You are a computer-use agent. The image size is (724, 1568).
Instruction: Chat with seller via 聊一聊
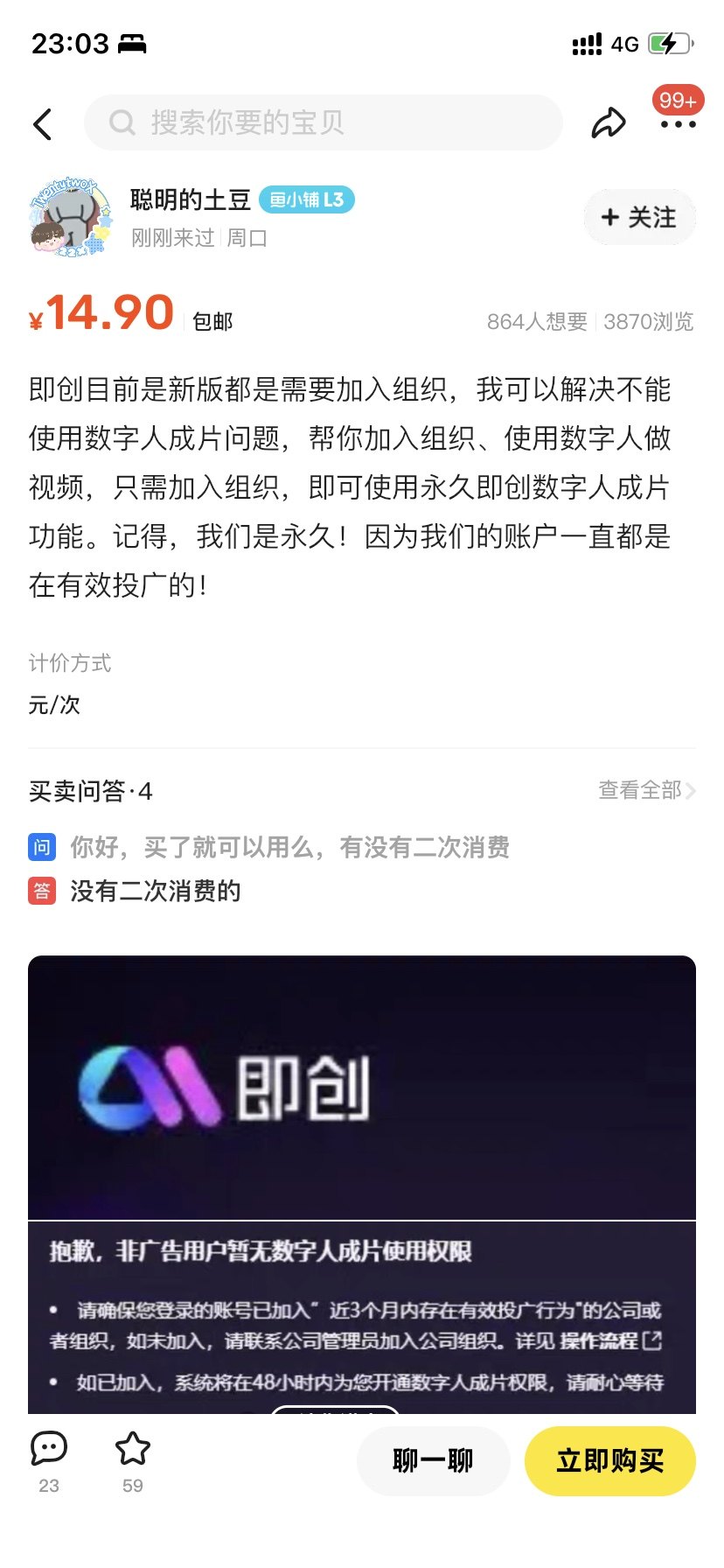[x=433, y=1460]
